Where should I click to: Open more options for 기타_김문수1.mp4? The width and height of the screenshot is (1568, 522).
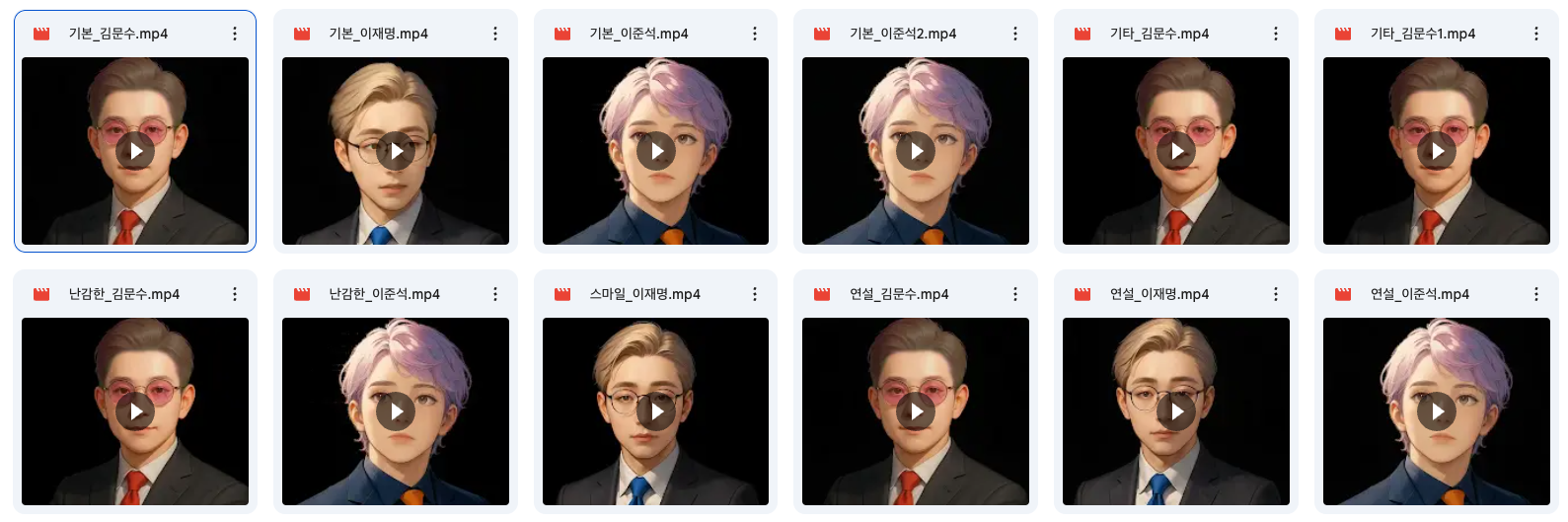pos(1536,34)
